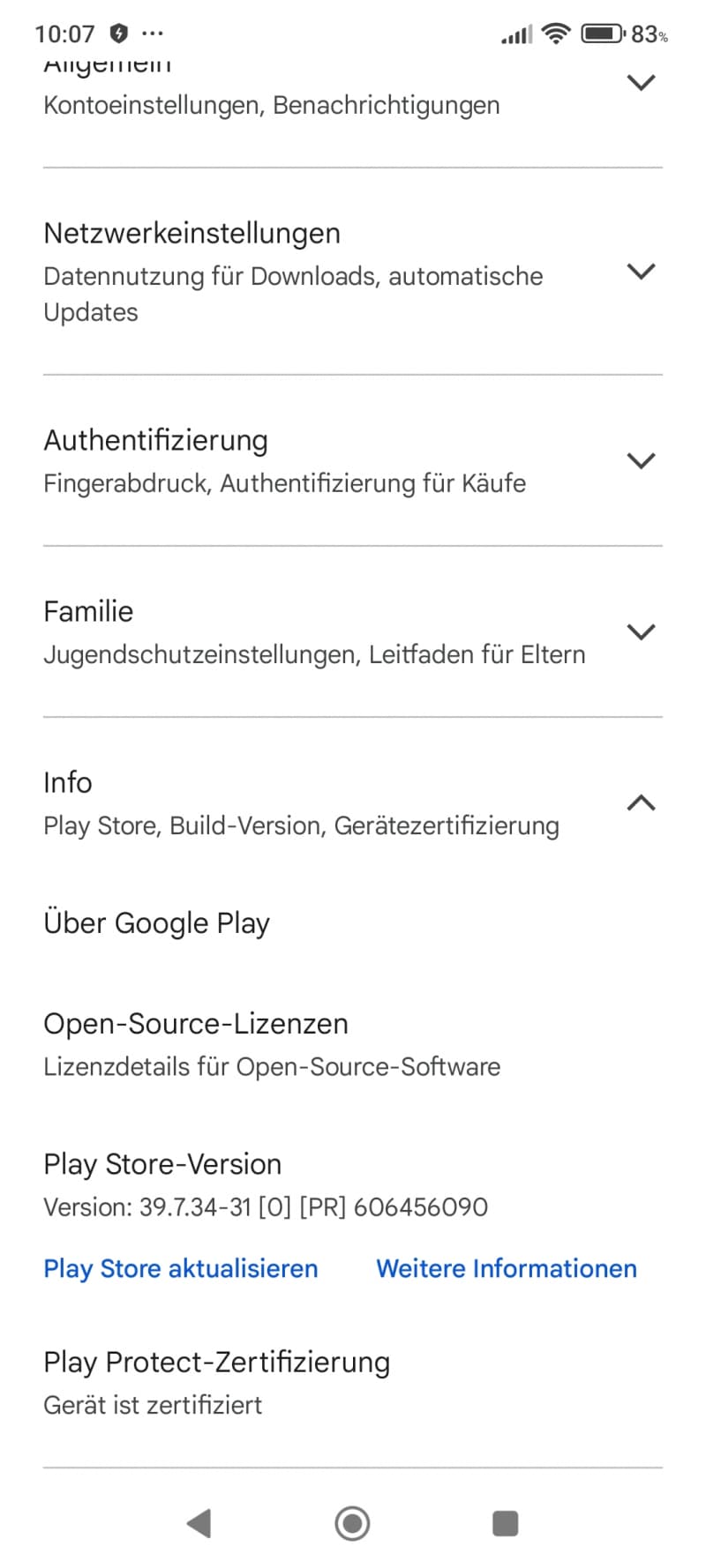Go back with the system back button

click(199, 1523)
